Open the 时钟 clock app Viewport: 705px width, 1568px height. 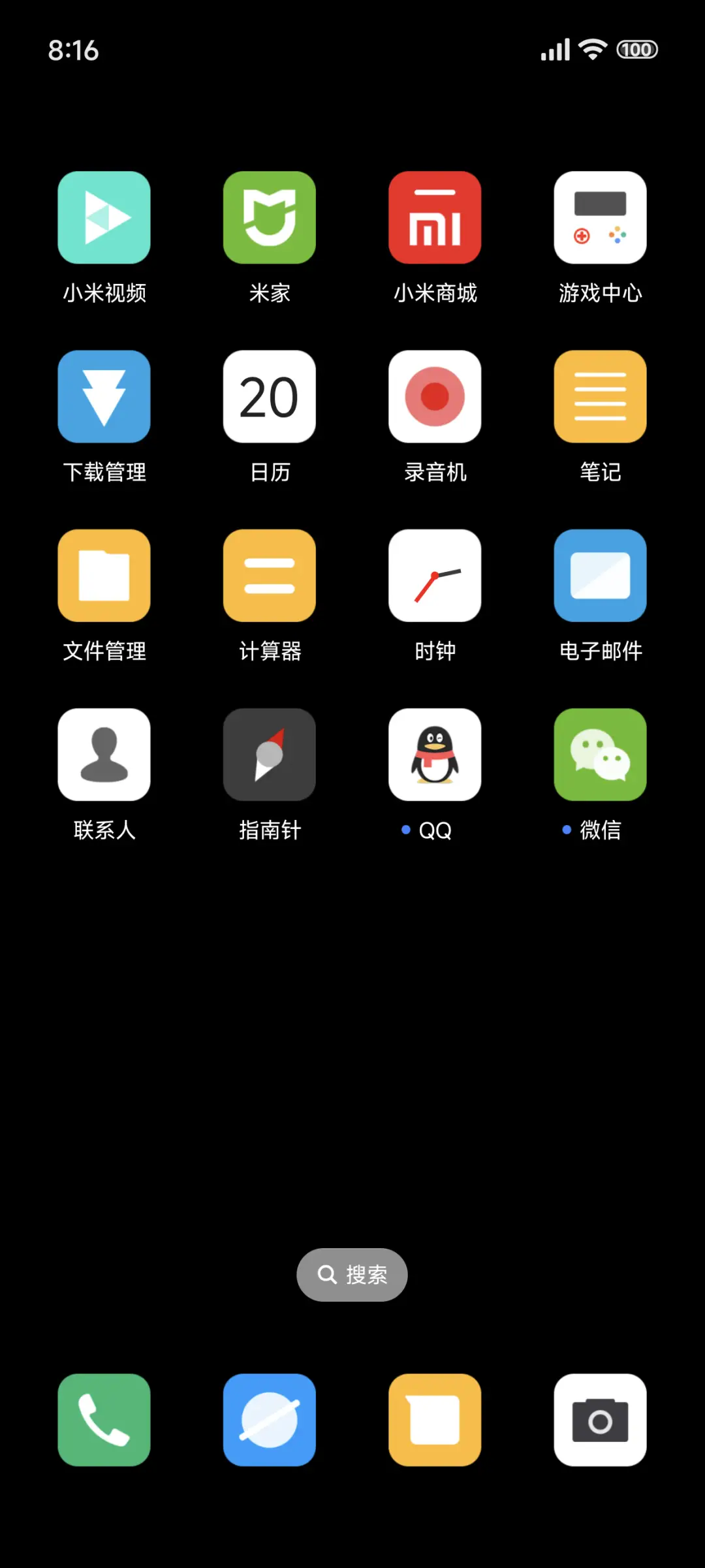435,575
